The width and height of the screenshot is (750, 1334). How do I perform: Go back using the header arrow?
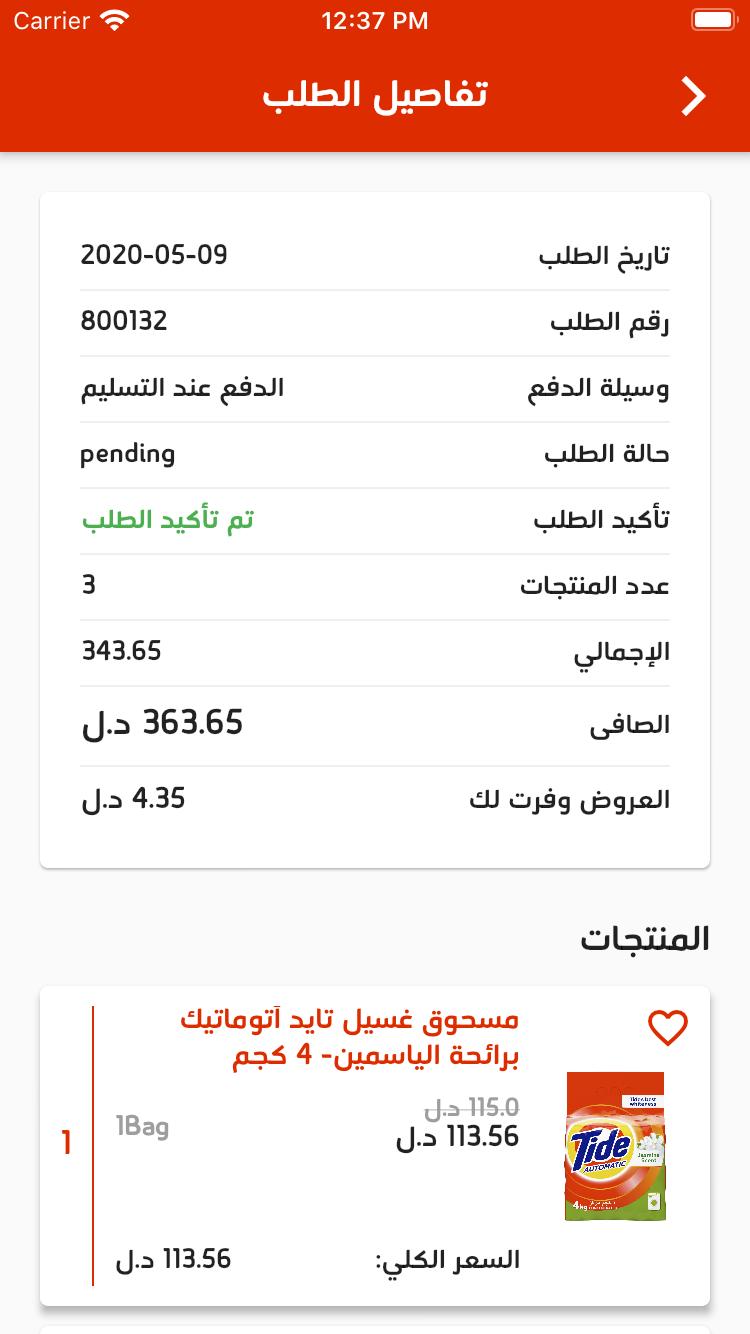coord(694,96)
